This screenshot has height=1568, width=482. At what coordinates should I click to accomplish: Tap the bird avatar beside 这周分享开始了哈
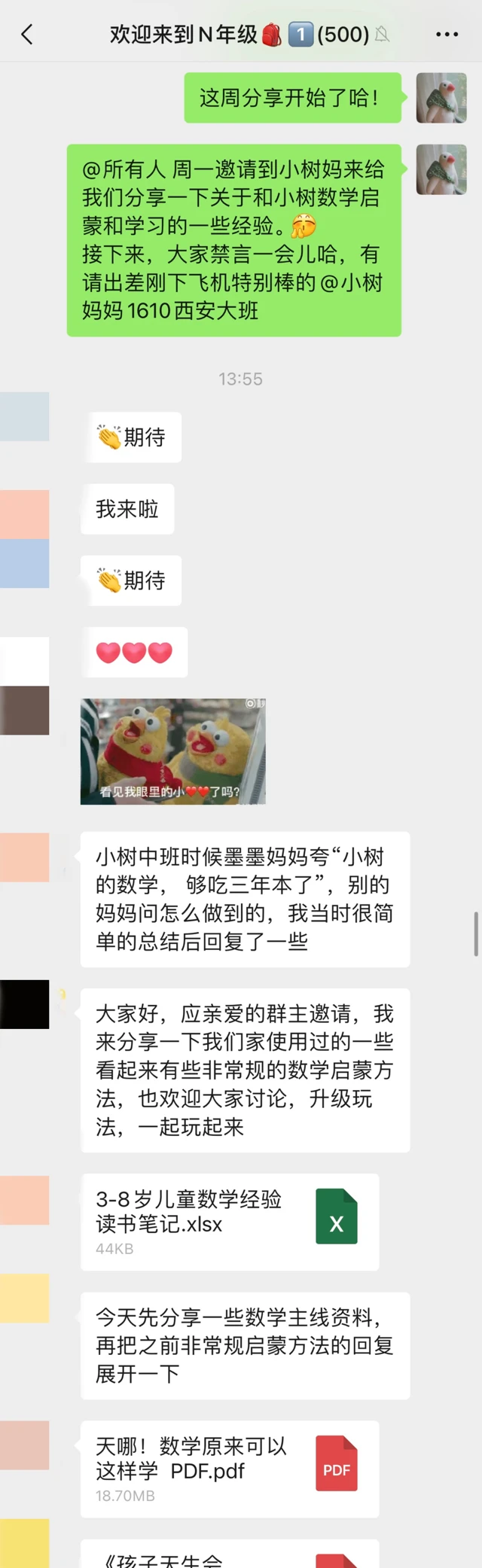(x=441, y=98)
